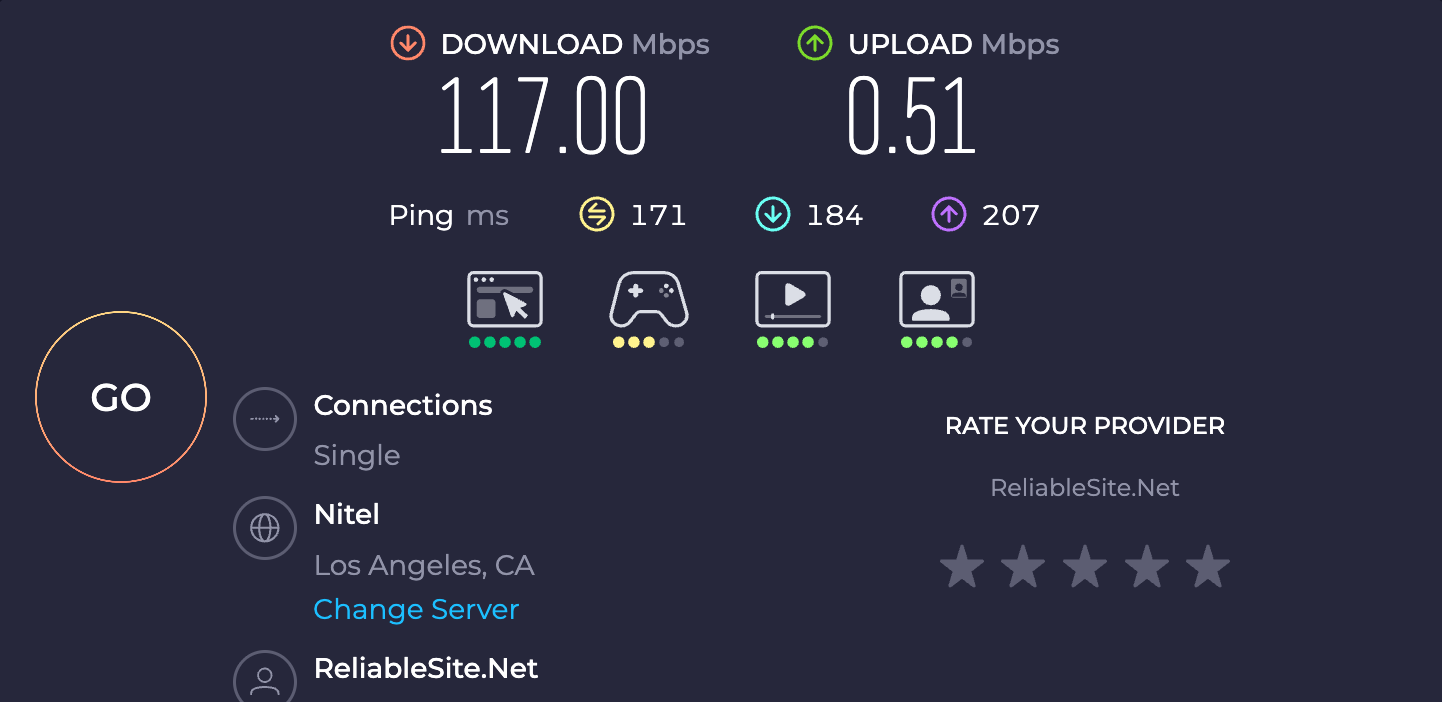
Task: Give the provider a two-star rating
Action: [x=1023, y=567]
